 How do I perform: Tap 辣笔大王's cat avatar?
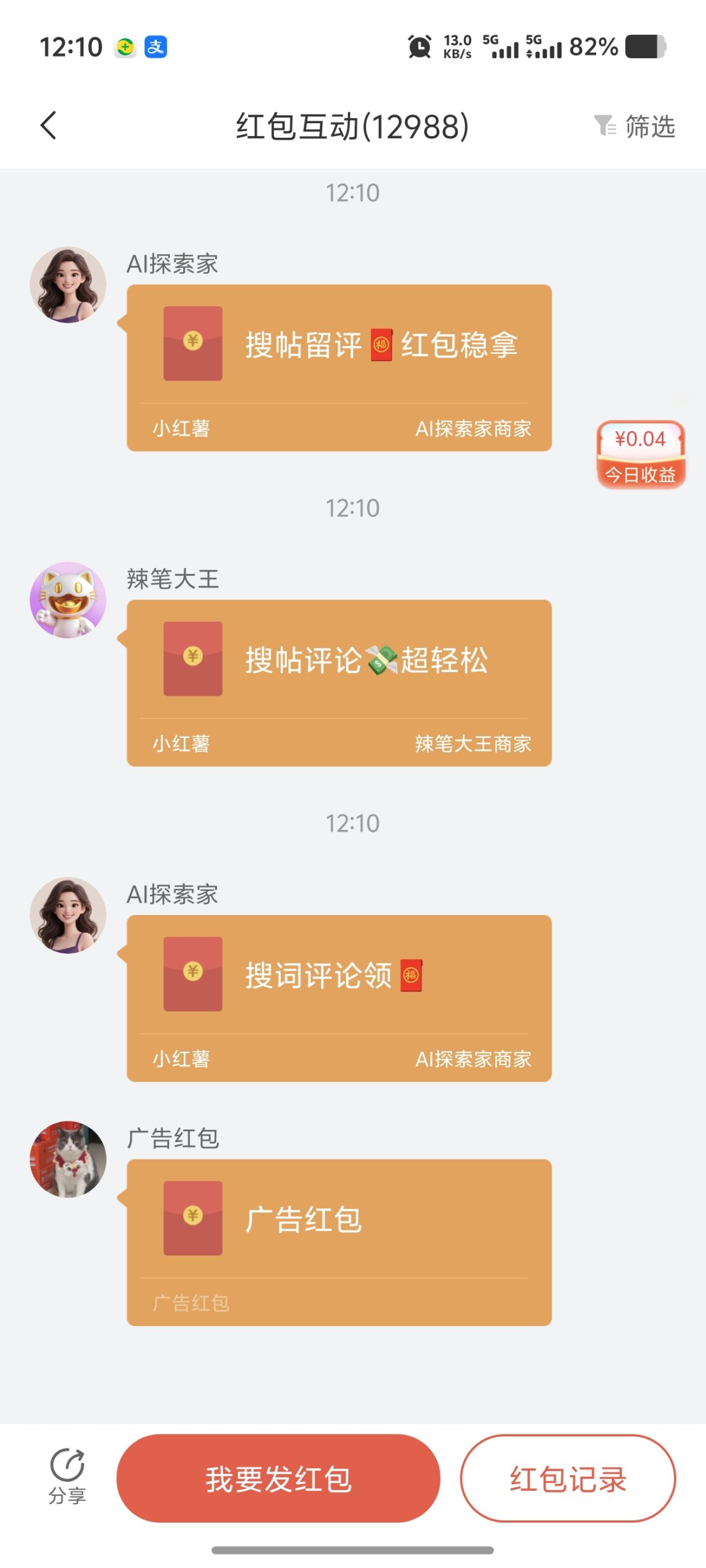(67, 601)
